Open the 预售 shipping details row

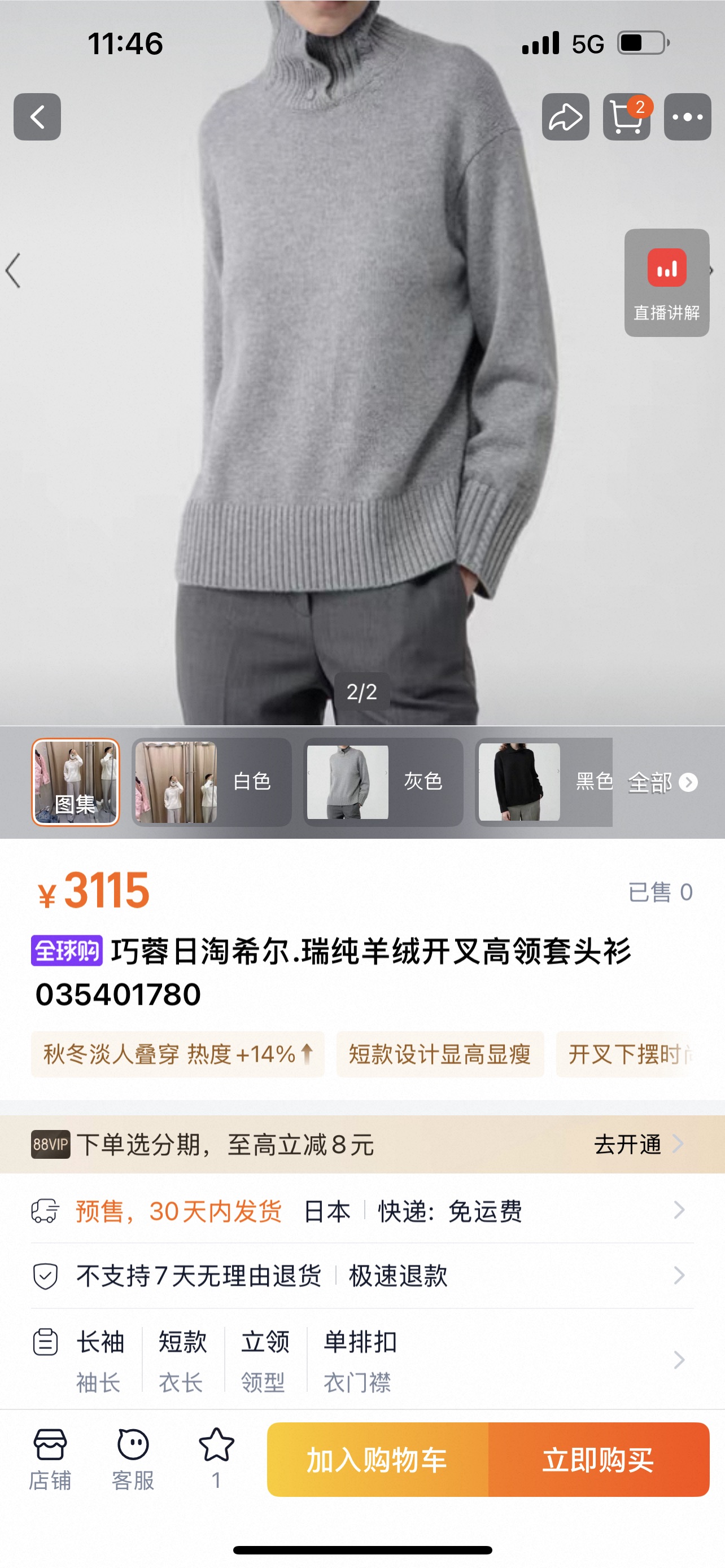point(362,1211)
